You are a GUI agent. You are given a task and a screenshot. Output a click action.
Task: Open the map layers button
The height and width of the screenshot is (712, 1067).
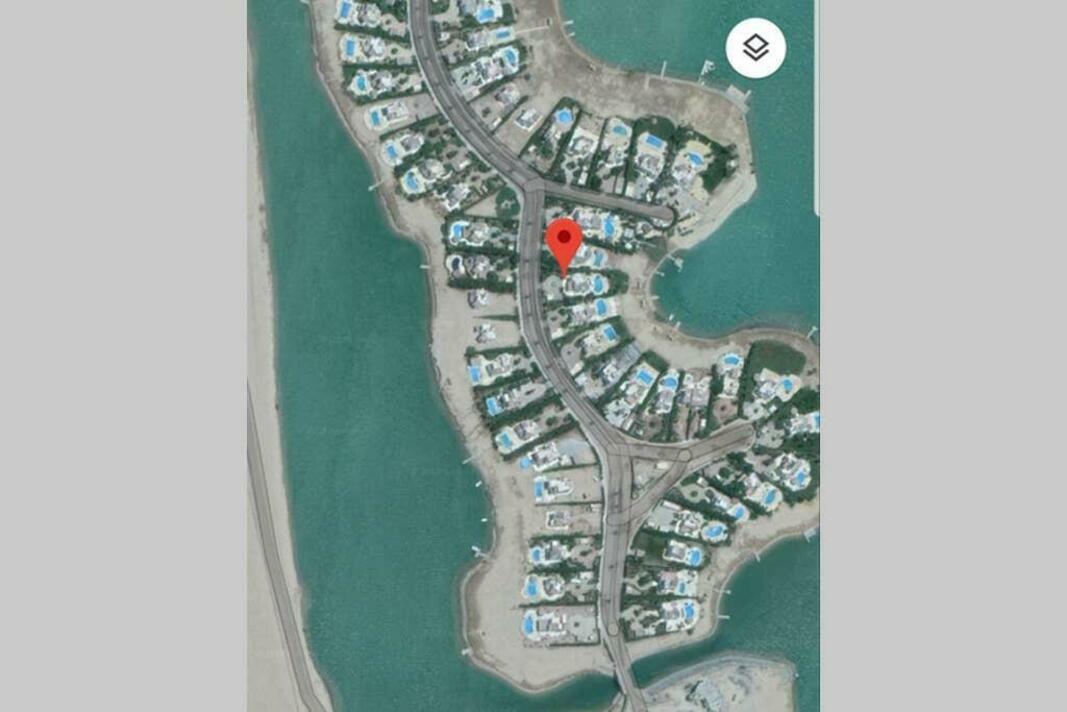coord(756,48)
